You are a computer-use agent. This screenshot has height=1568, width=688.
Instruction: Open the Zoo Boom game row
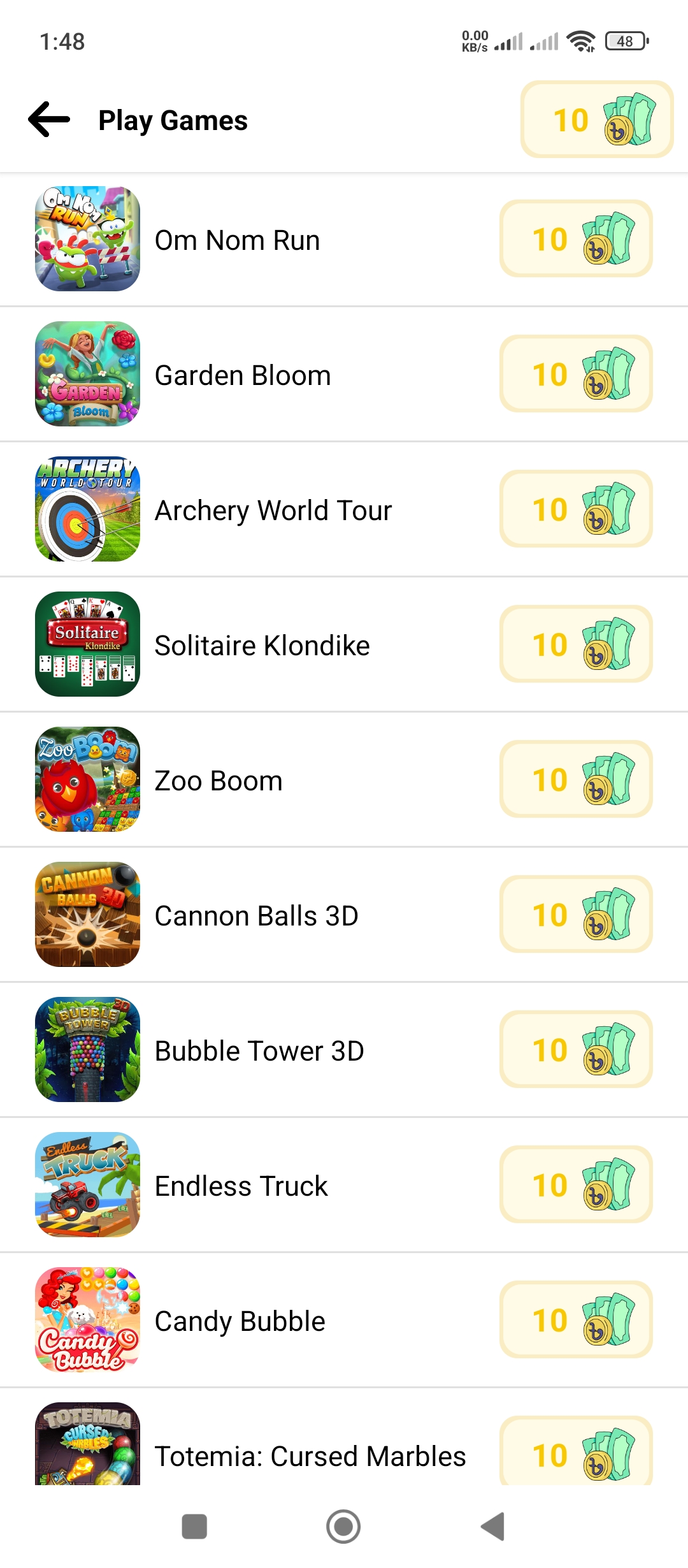[344, 780]
